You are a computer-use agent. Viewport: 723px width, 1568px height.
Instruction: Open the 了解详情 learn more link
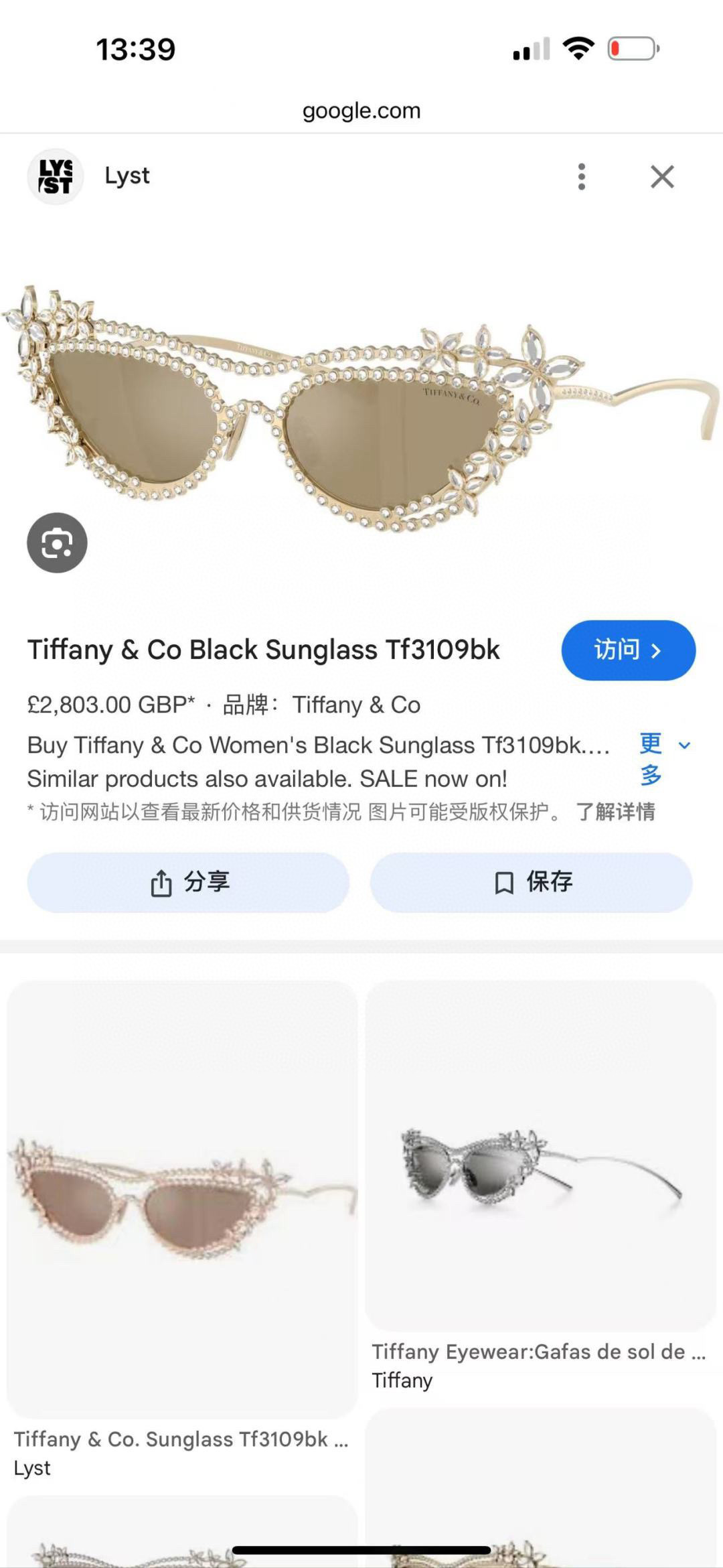point(615,812)
